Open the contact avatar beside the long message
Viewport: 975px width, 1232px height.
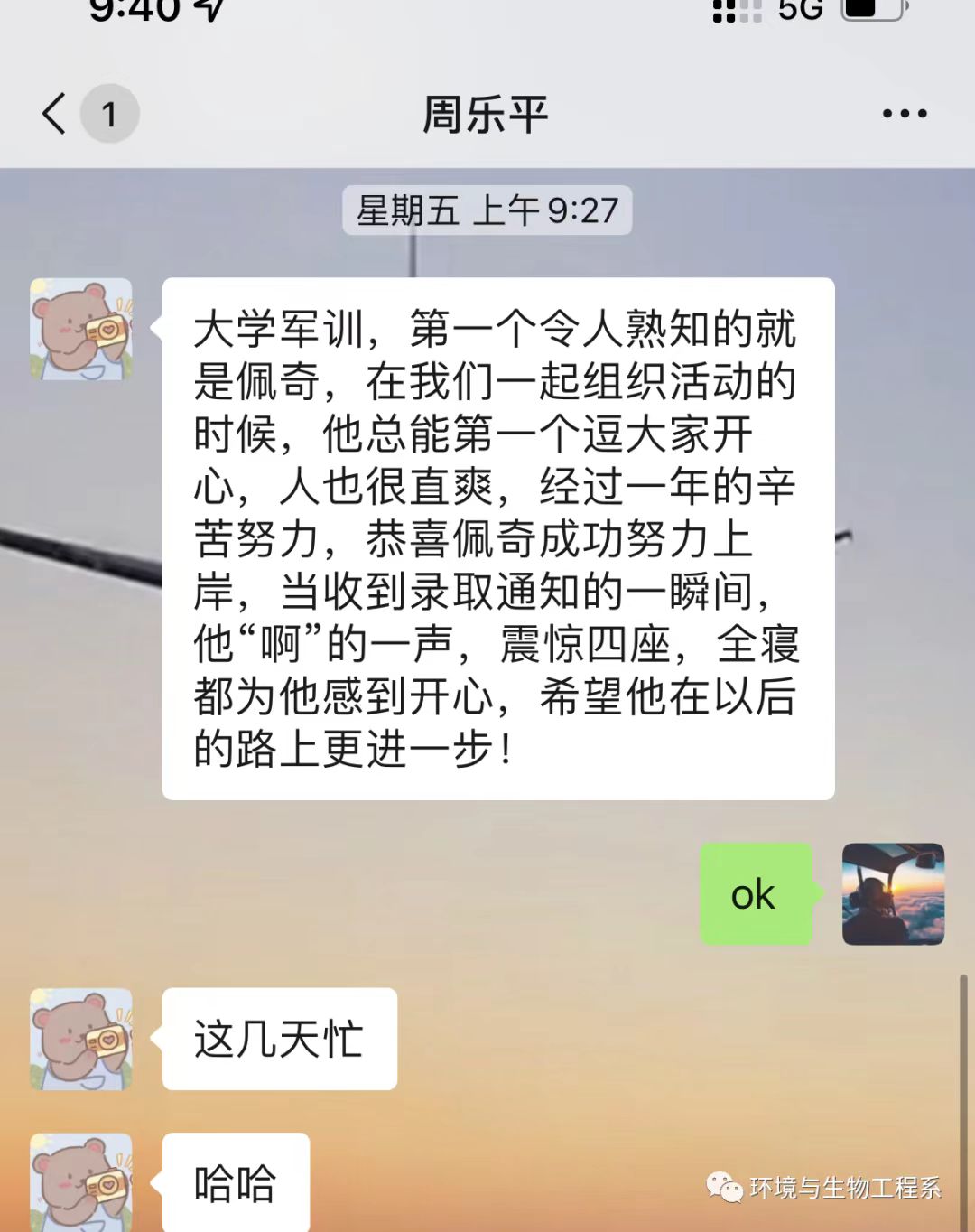(x=81, y=329)
